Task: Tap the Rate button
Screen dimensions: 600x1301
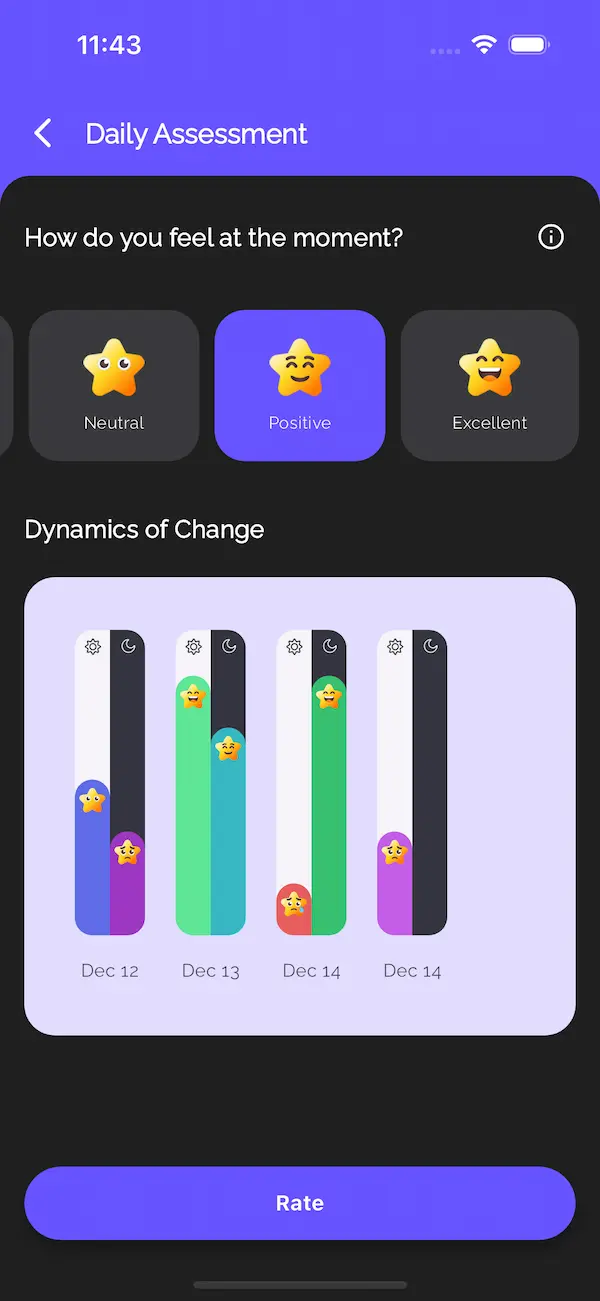Action: 300,1203
